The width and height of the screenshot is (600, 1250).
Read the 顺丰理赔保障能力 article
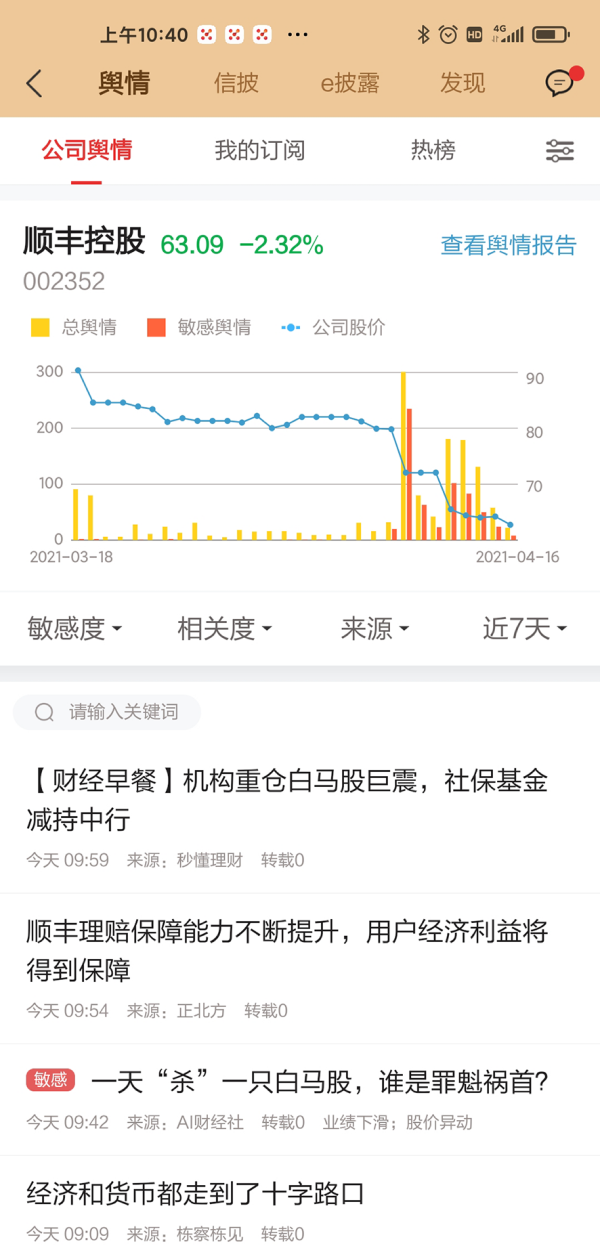pos(287,951)
